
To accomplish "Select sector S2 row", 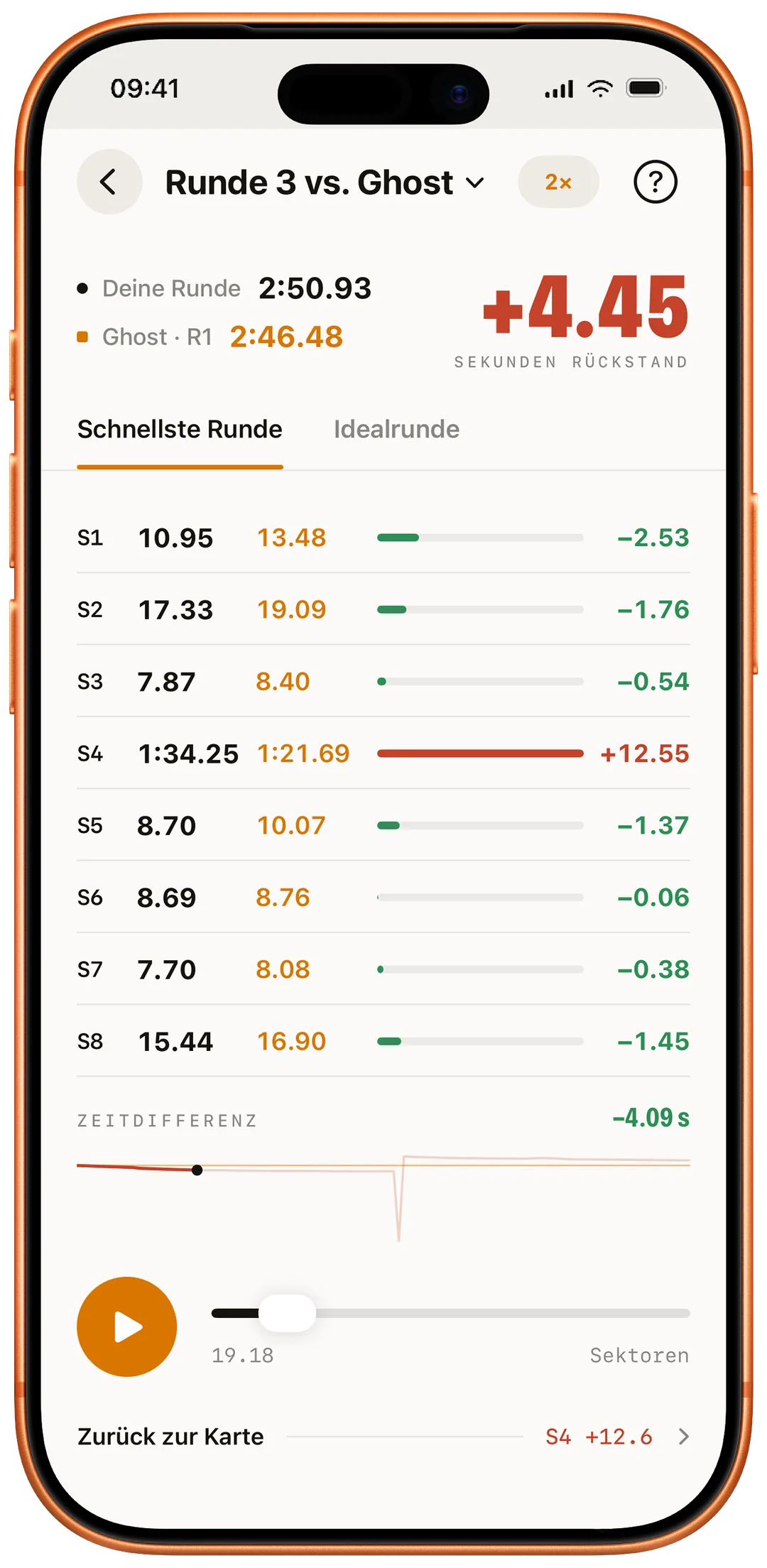I will (383, 609).
